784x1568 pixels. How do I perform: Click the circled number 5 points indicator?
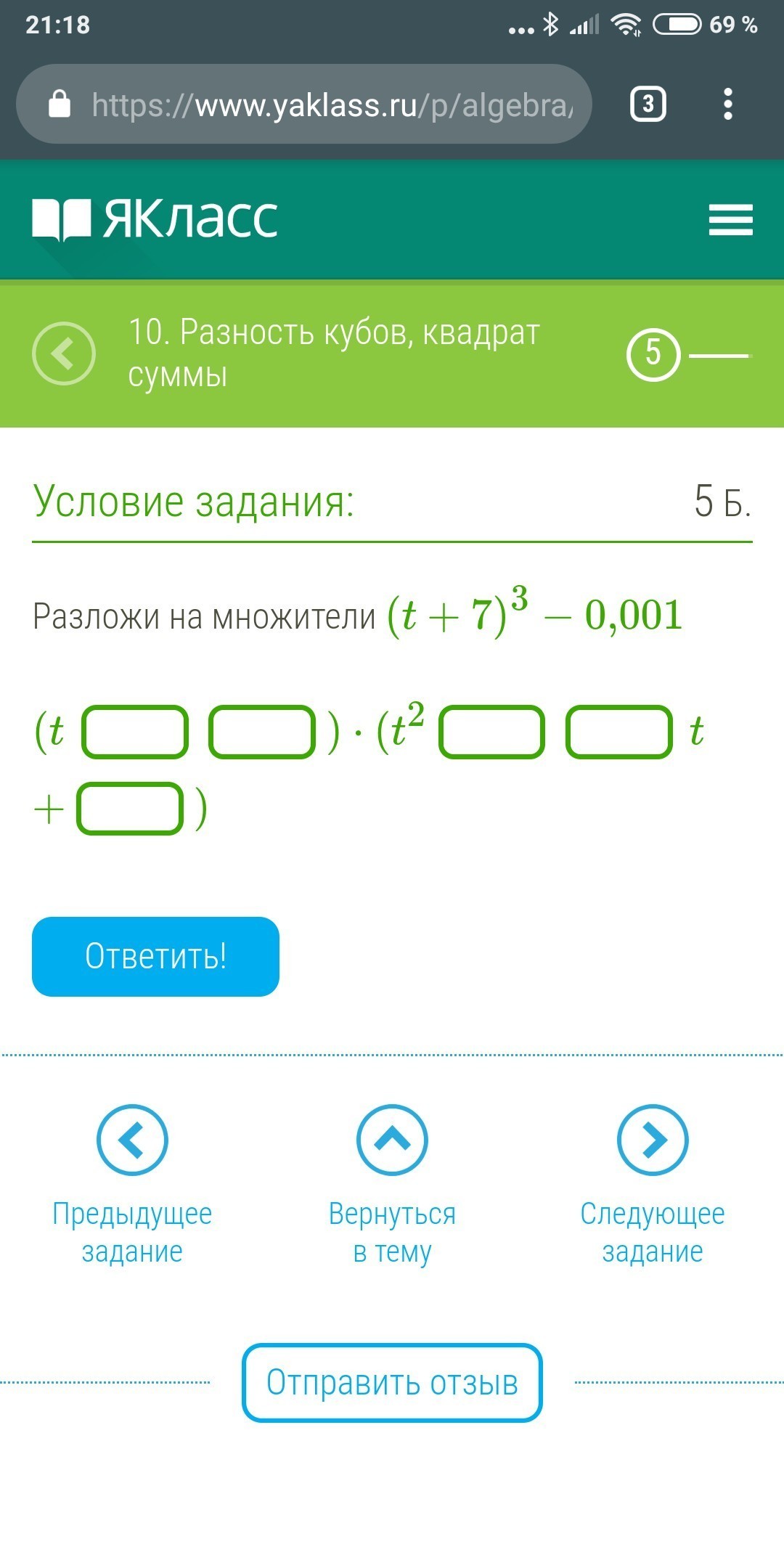coord(654,354)
